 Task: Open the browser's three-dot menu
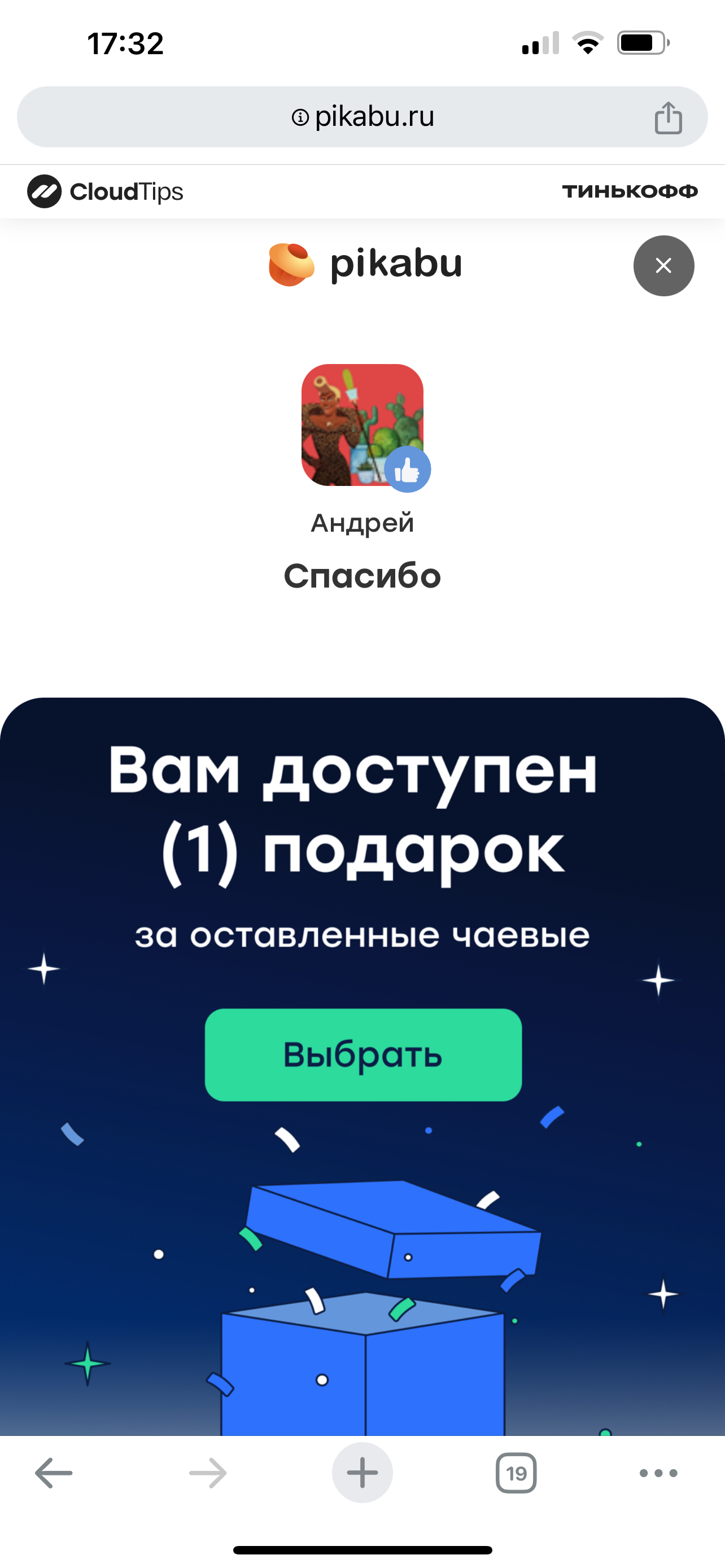[658, 1473]
